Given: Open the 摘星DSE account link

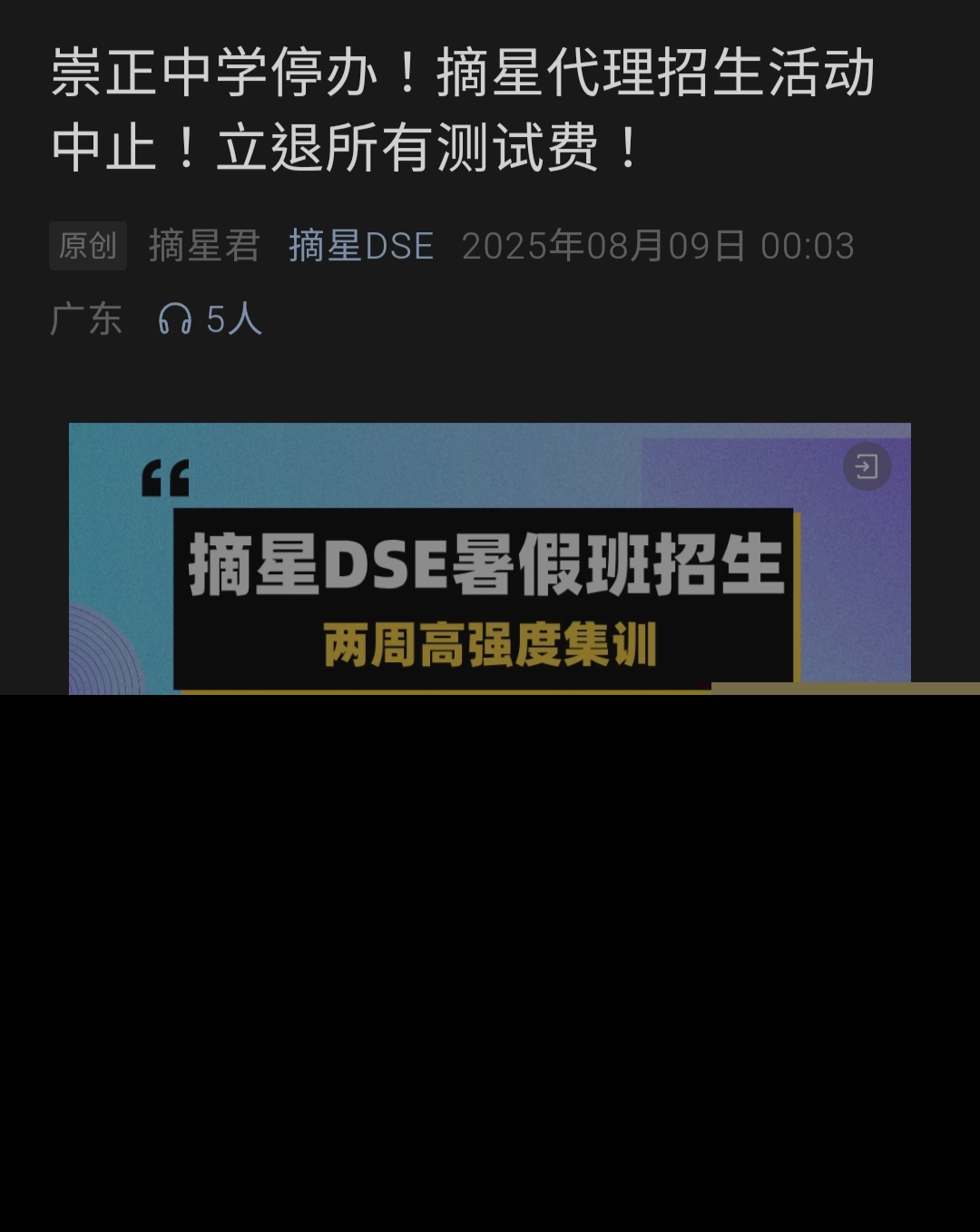Looking at the screenshot, I should [361, 246].
